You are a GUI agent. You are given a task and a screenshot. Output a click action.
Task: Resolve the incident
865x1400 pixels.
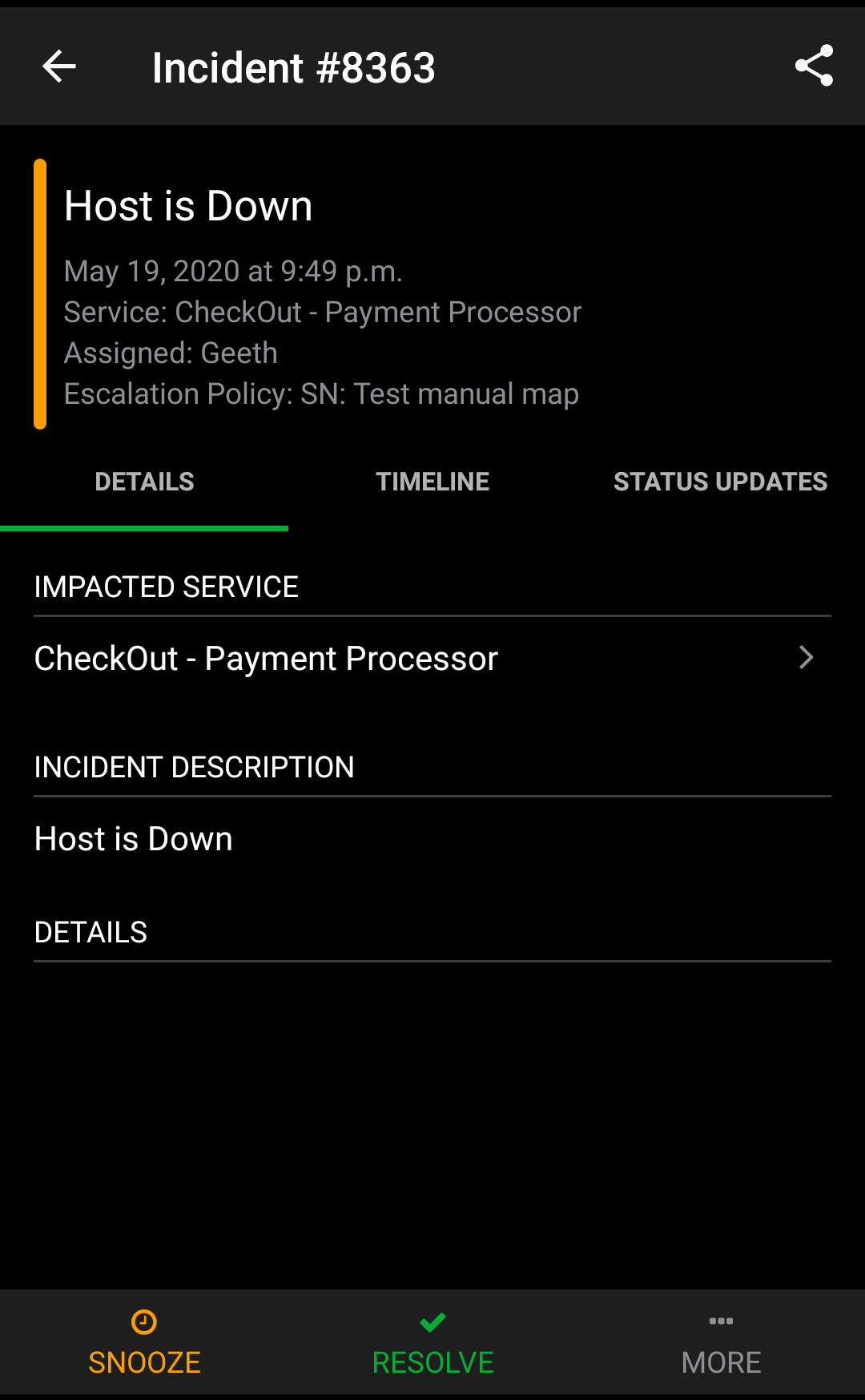point(432,1344)
